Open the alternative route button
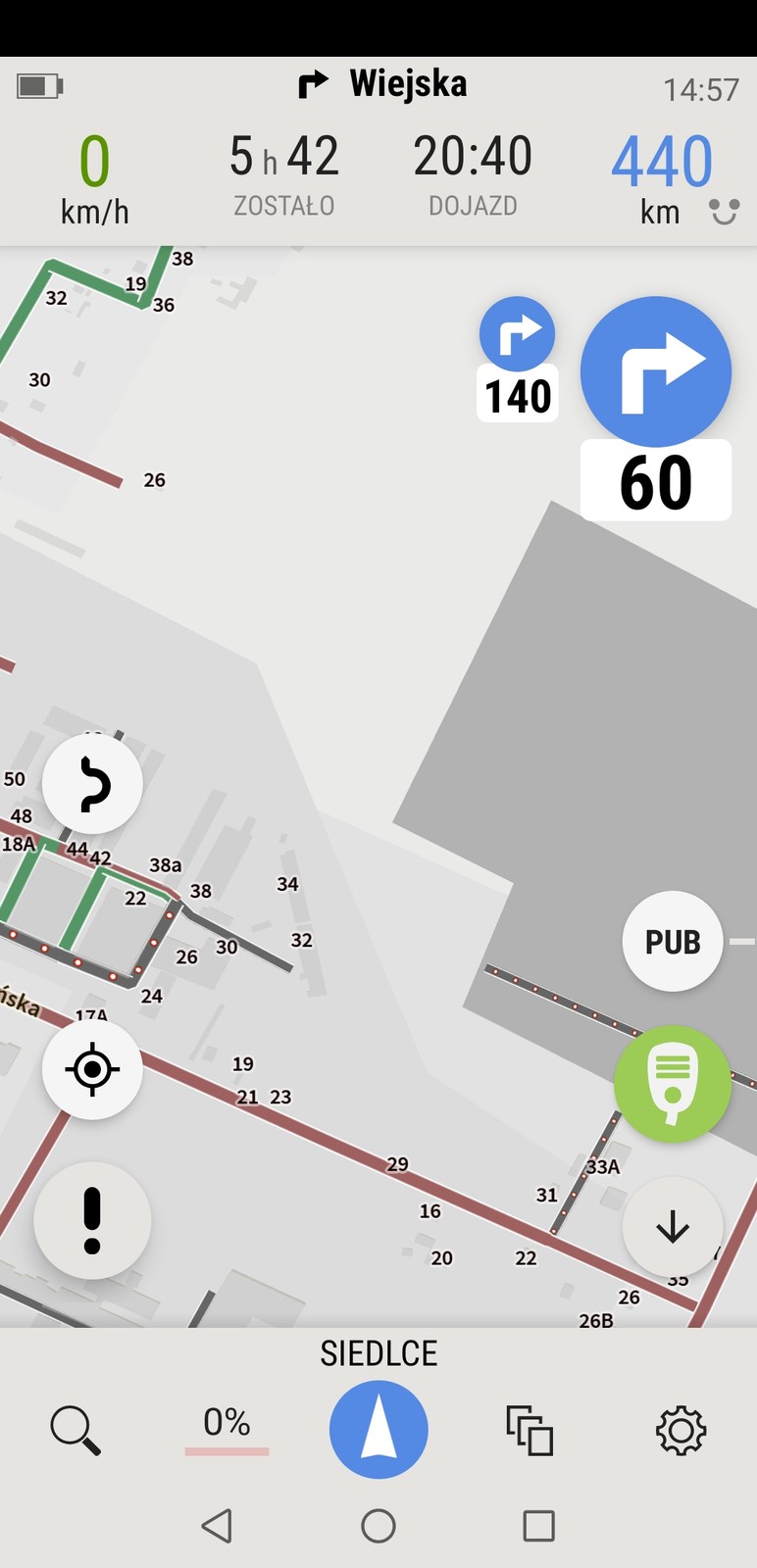757x1568 pixels. 92,784
